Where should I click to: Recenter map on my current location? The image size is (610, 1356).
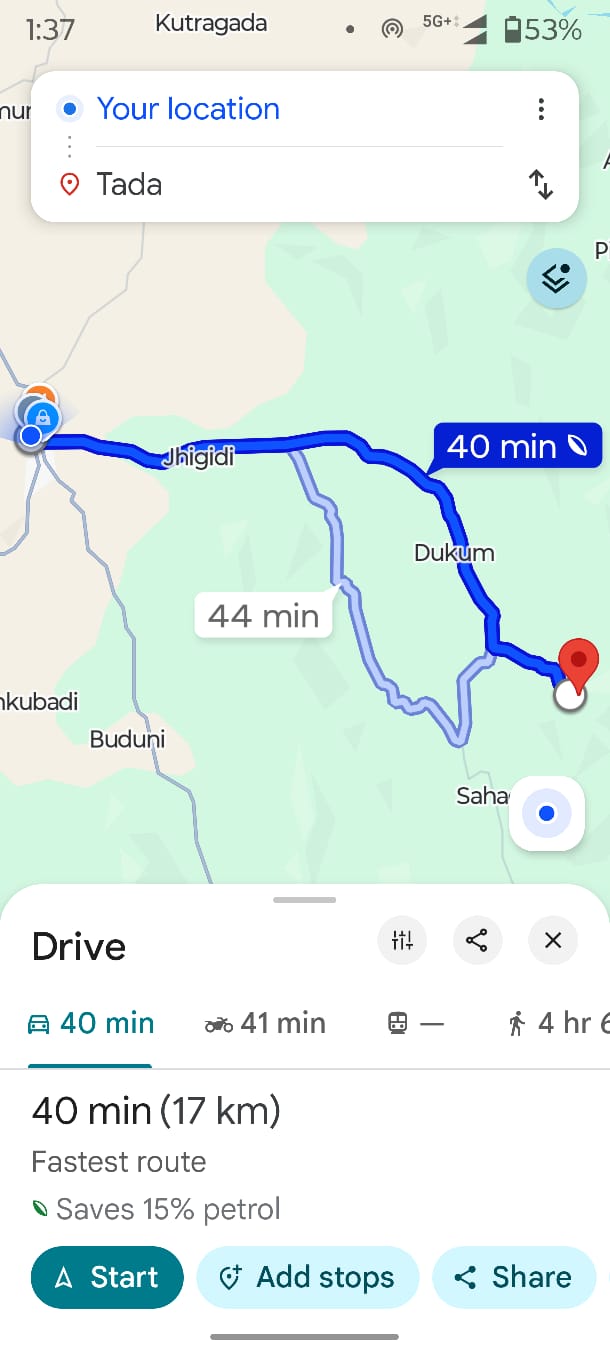point(546,814)
